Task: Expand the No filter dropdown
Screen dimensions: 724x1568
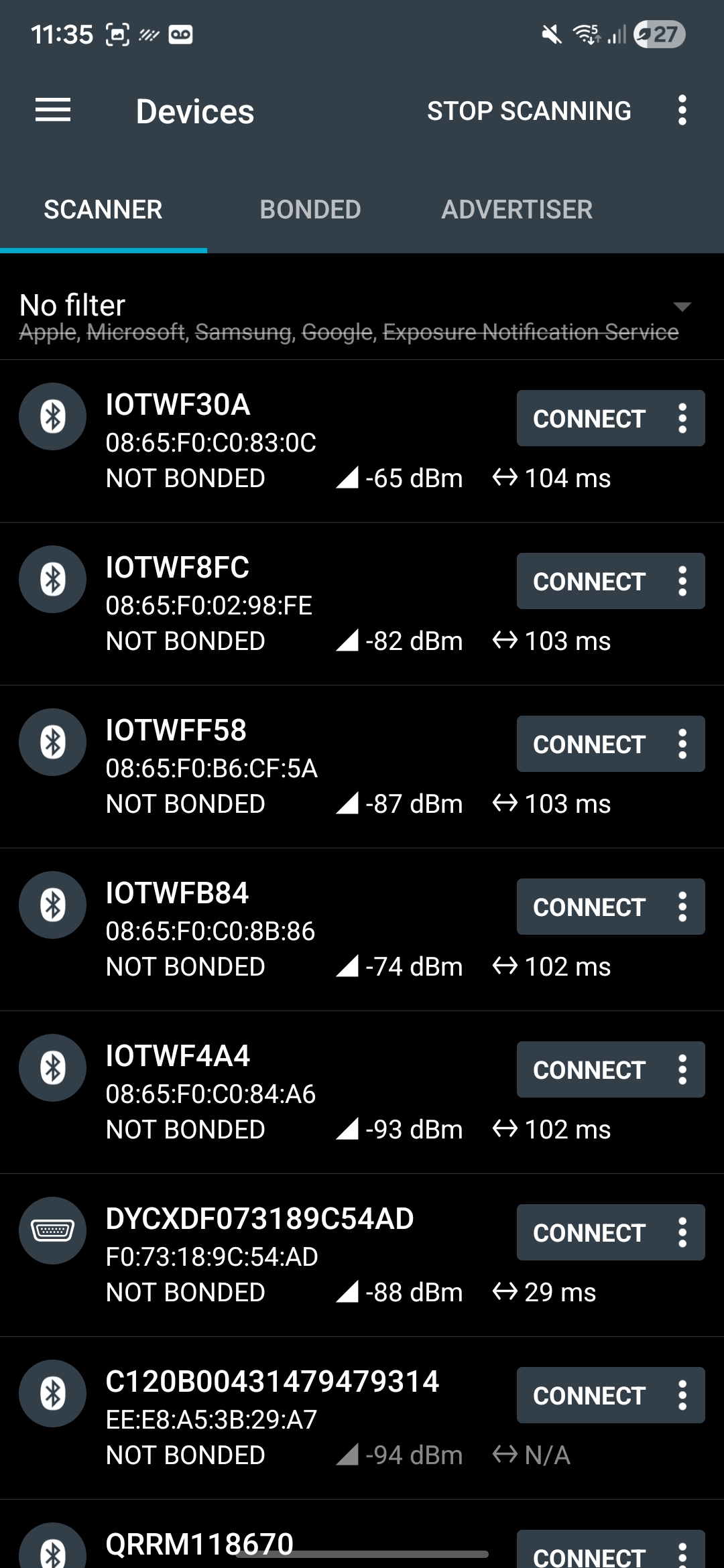Action: [682, 307]
